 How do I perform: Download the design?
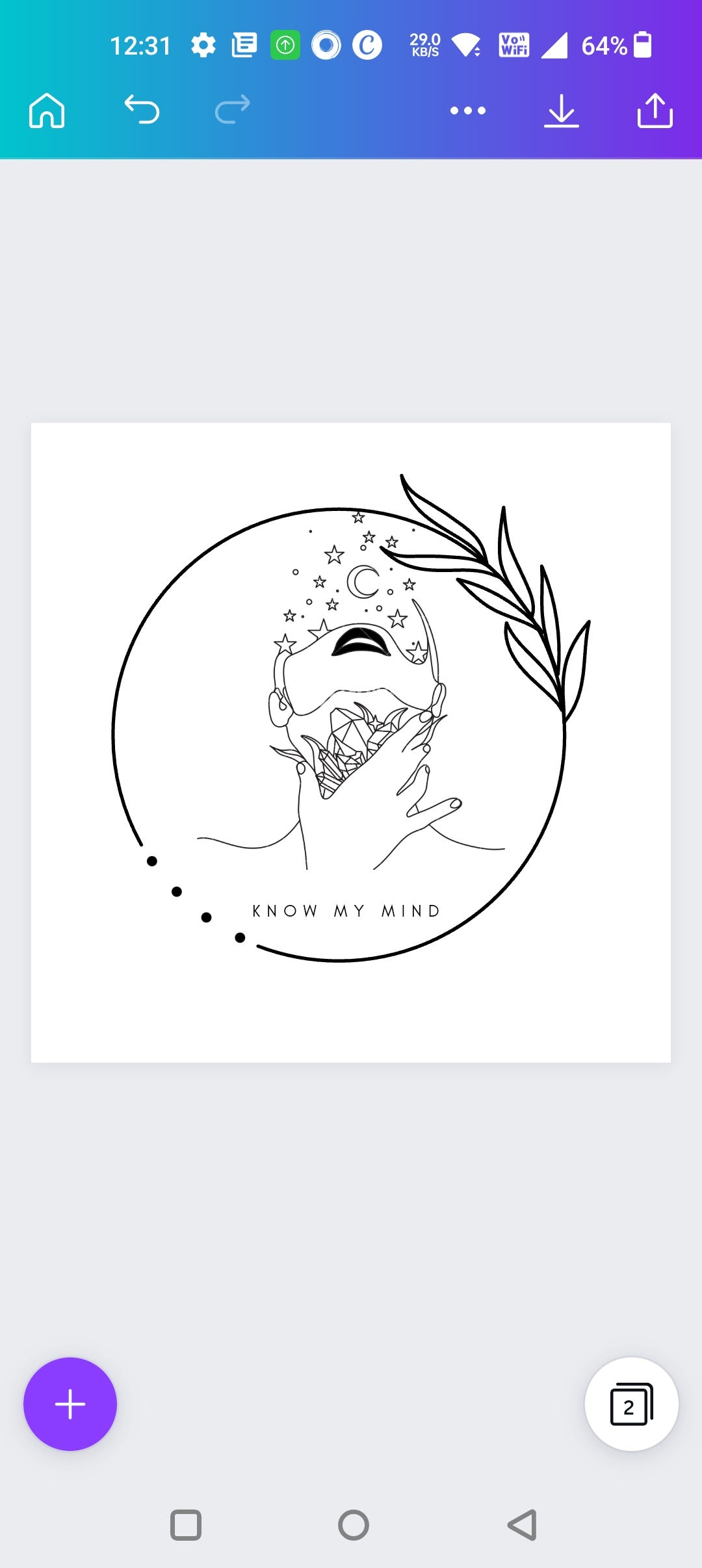[561, 111]
